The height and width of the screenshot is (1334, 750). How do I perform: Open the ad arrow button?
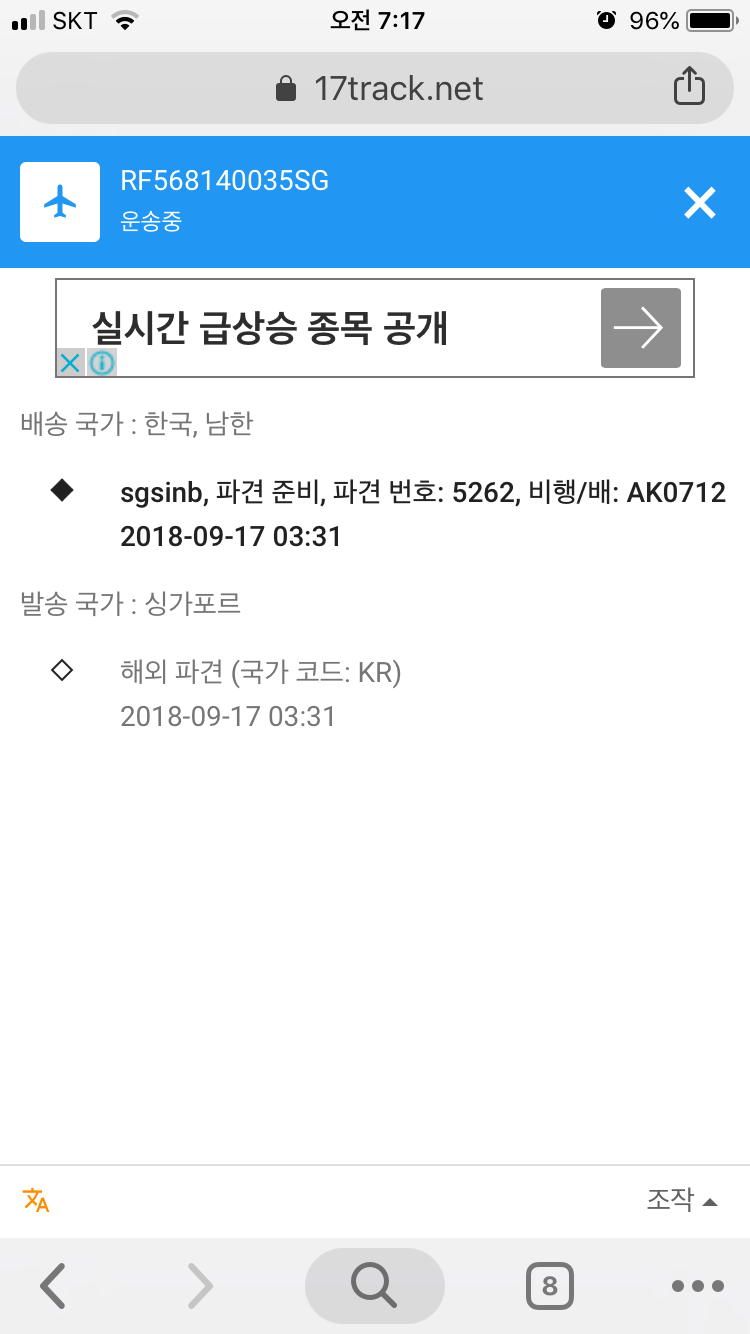pos(640,328)
